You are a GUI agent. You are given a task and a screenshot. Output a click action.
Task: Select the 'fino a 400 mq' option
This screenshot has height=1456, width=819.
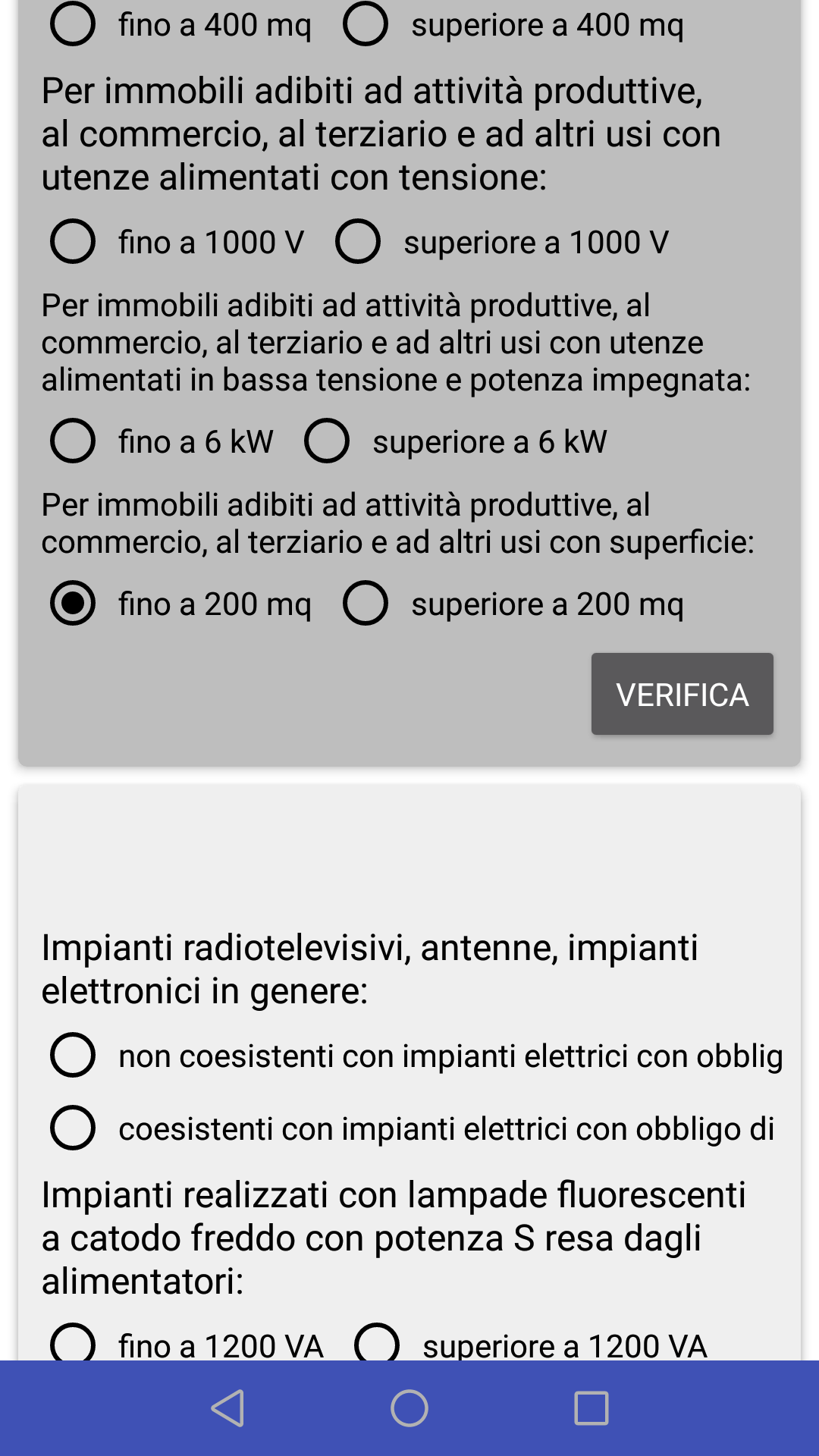coord(73,24)
